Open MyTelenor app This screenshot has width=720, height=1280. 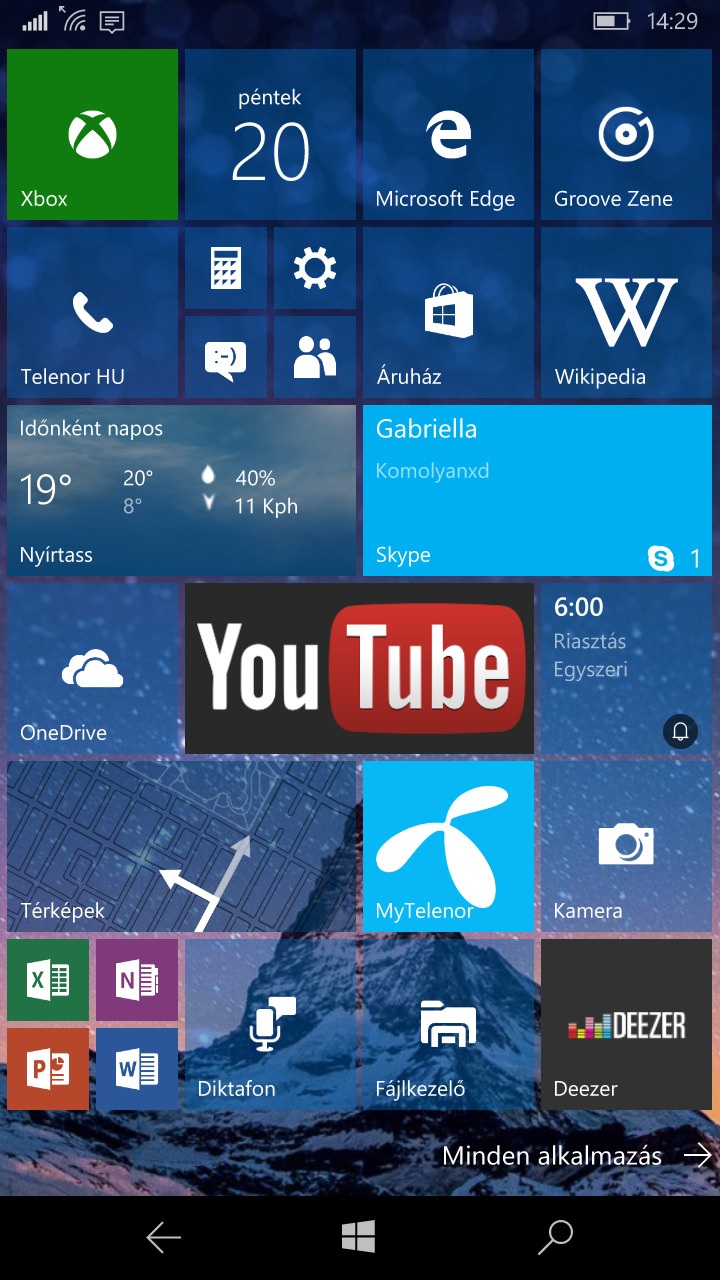pyautogui.click(x=448, y=846)
